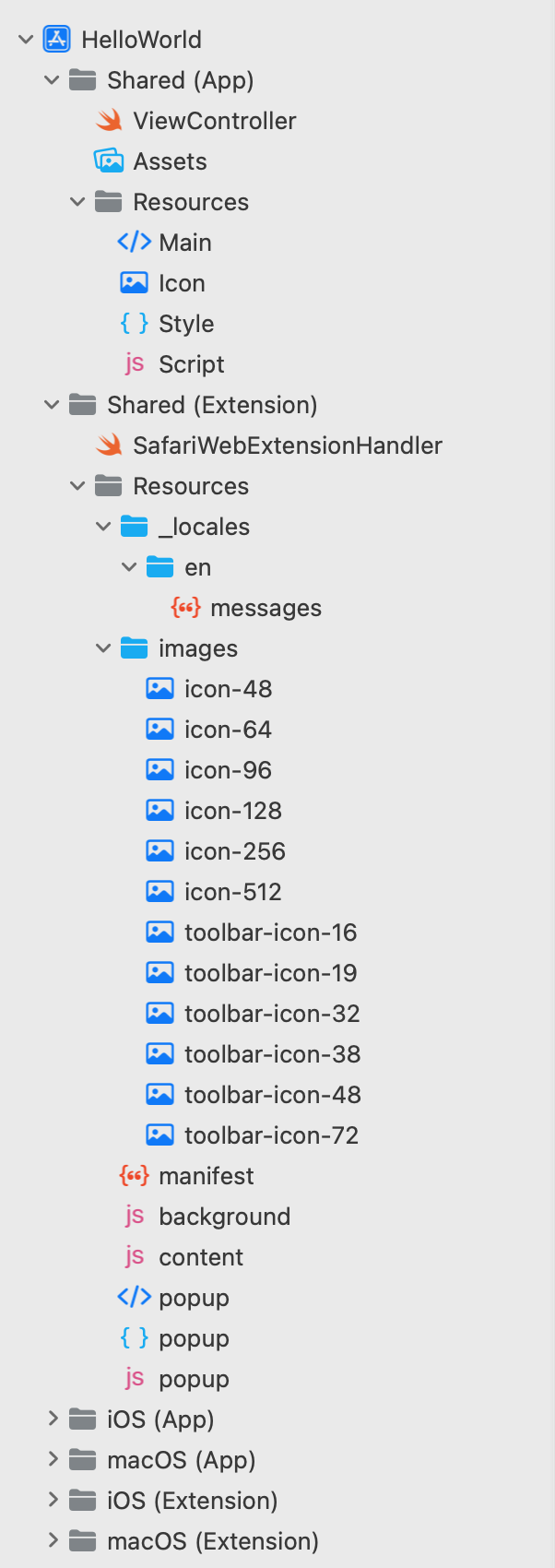Open the content JS file
This screenshot has width=555, height=1568.
tap(200, 1257)
